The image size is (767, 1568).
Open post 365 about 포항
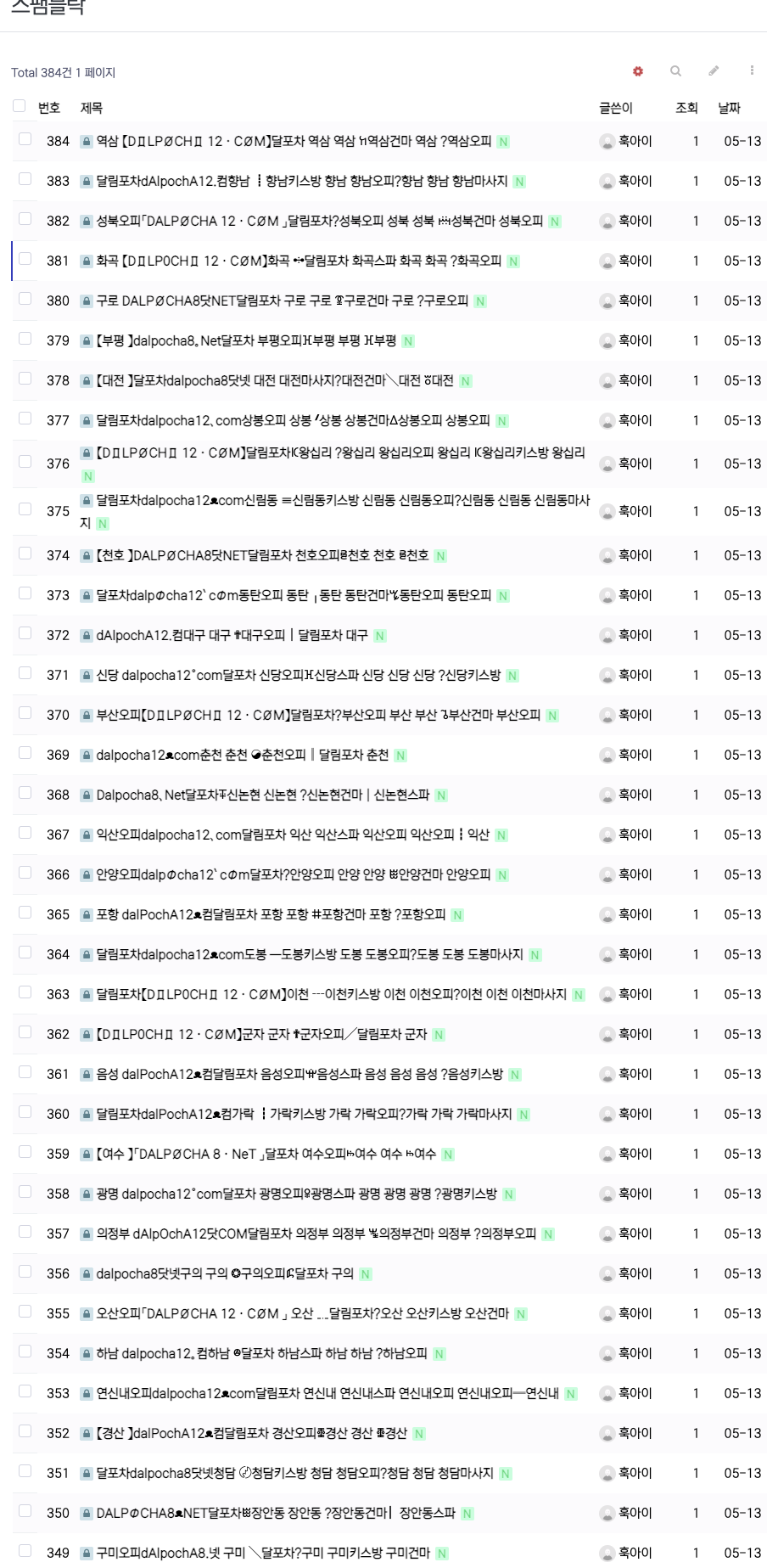[271, 914]
